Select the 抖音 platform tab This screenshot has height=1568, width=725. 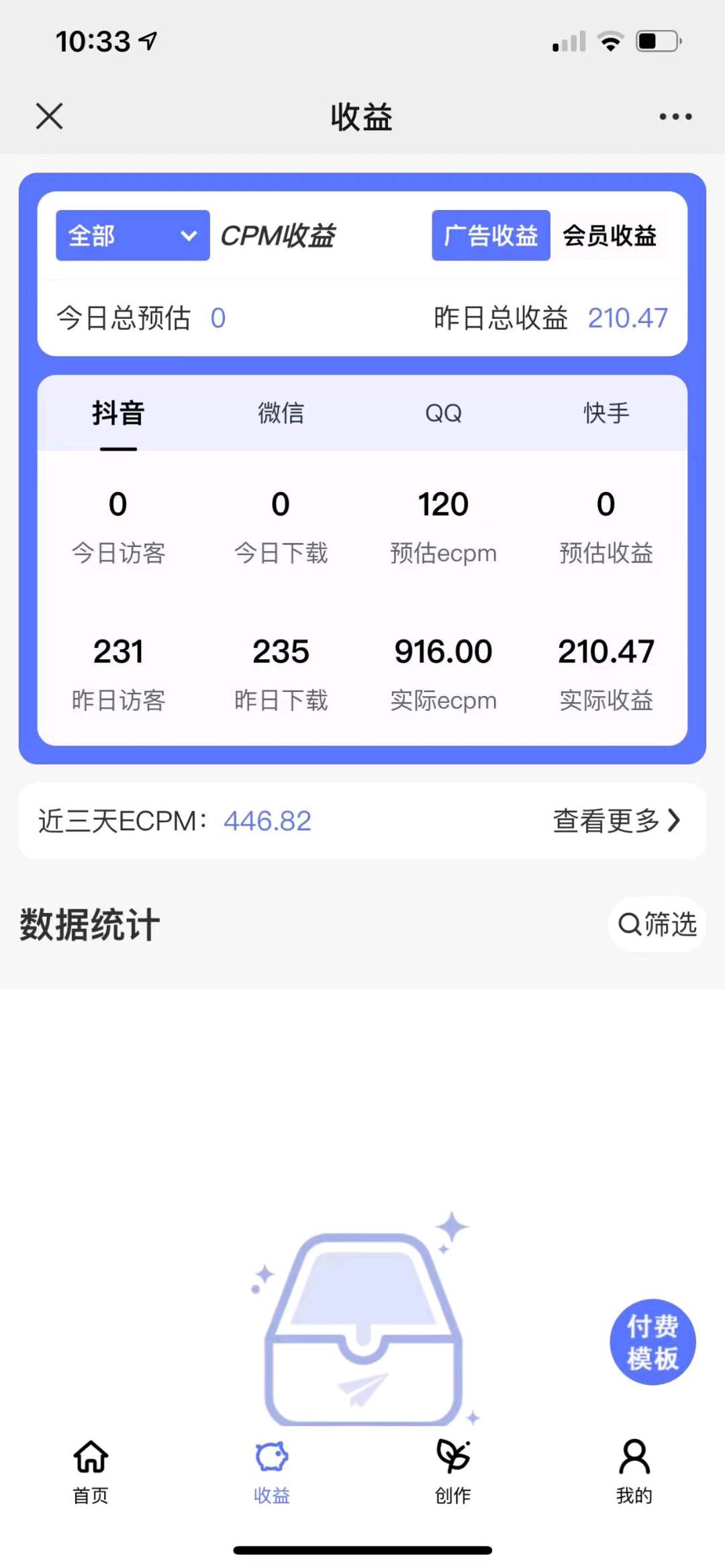(119, 413)
